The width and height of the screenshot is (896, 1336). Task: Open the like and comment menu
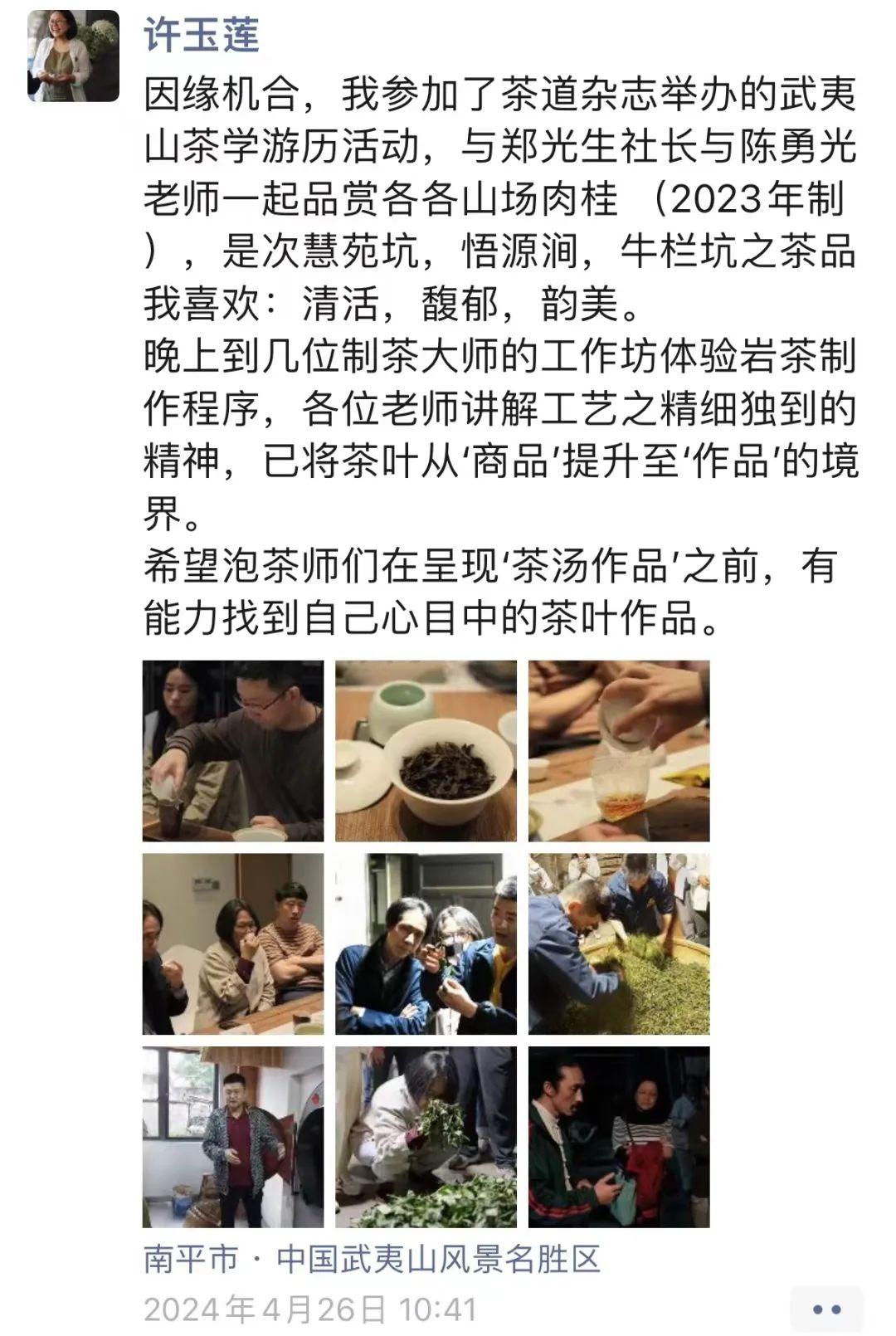[x=826, y=1309]
